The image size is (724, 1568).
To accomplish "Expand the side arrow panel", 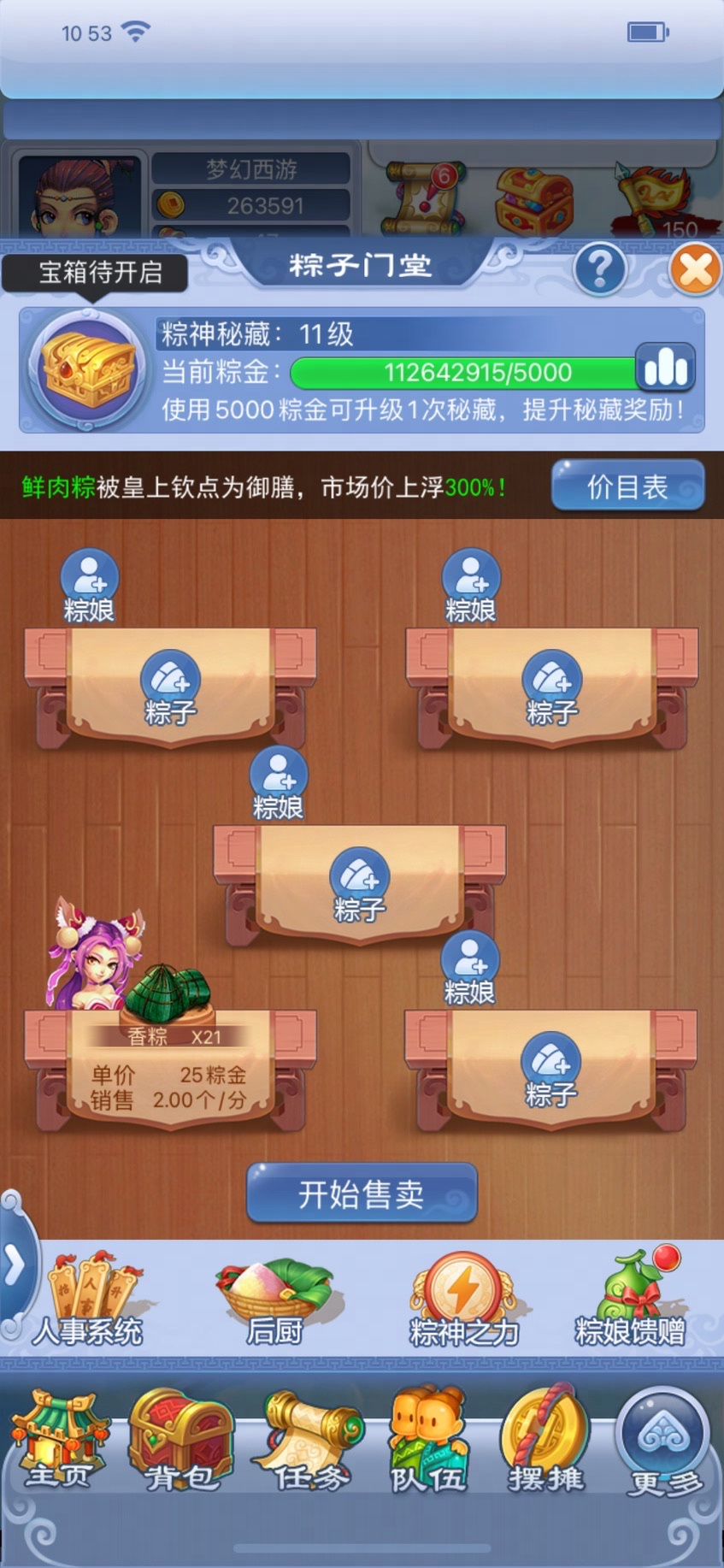I will pyautogui.click(x=15, y=1264).
